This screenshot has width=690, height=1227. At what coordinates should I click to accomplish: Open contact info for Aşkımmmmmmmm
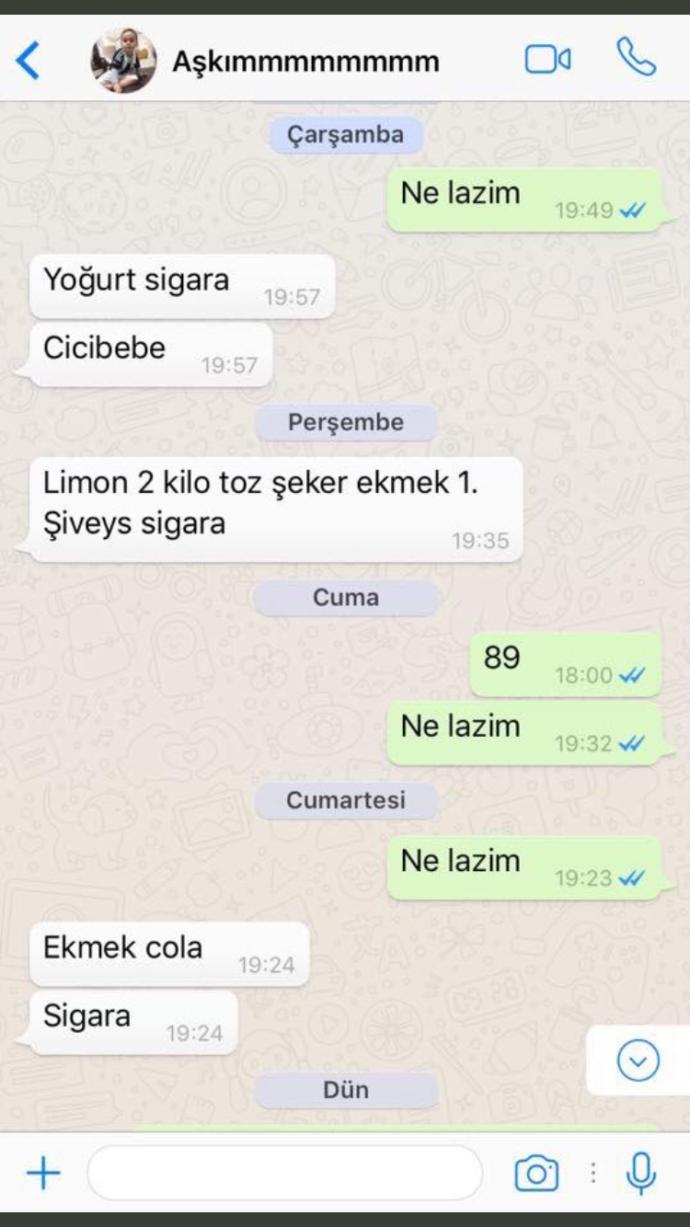[305, 61]
